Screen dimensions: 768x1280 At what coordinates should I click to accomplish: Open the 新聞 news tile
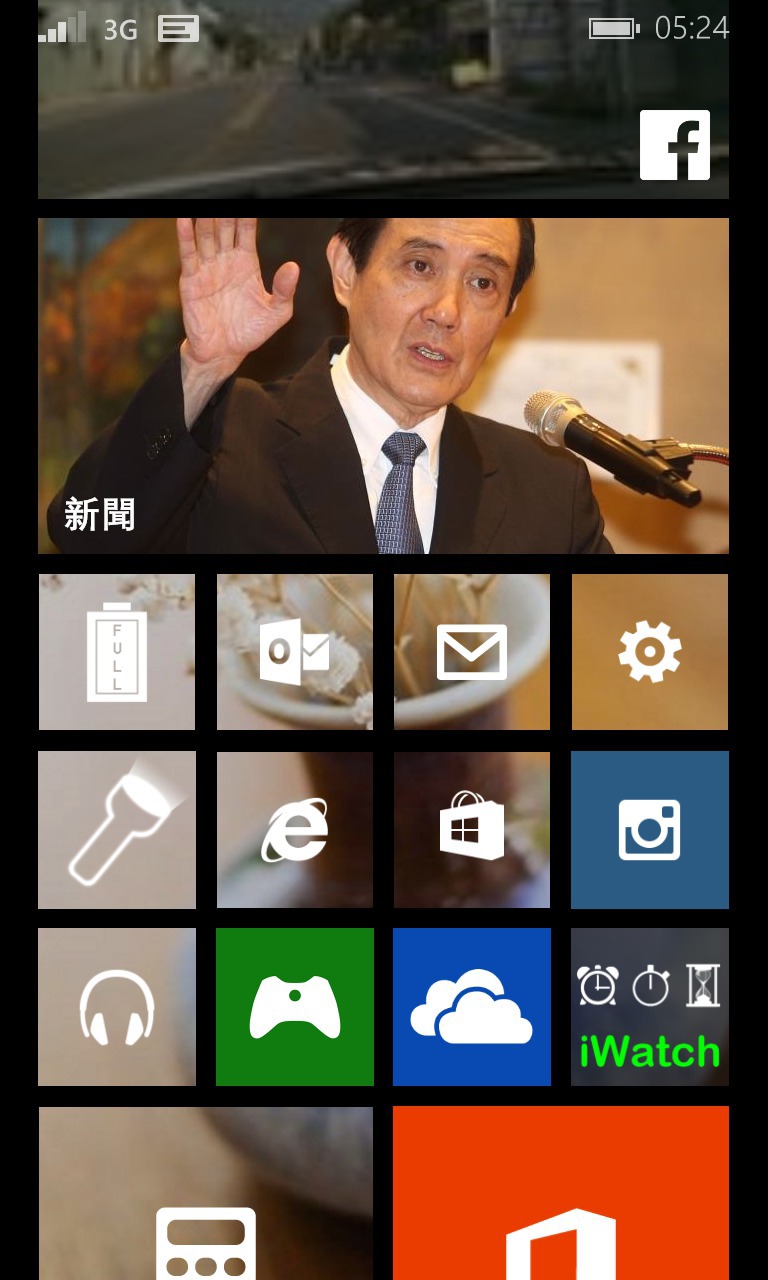[383, 386]
